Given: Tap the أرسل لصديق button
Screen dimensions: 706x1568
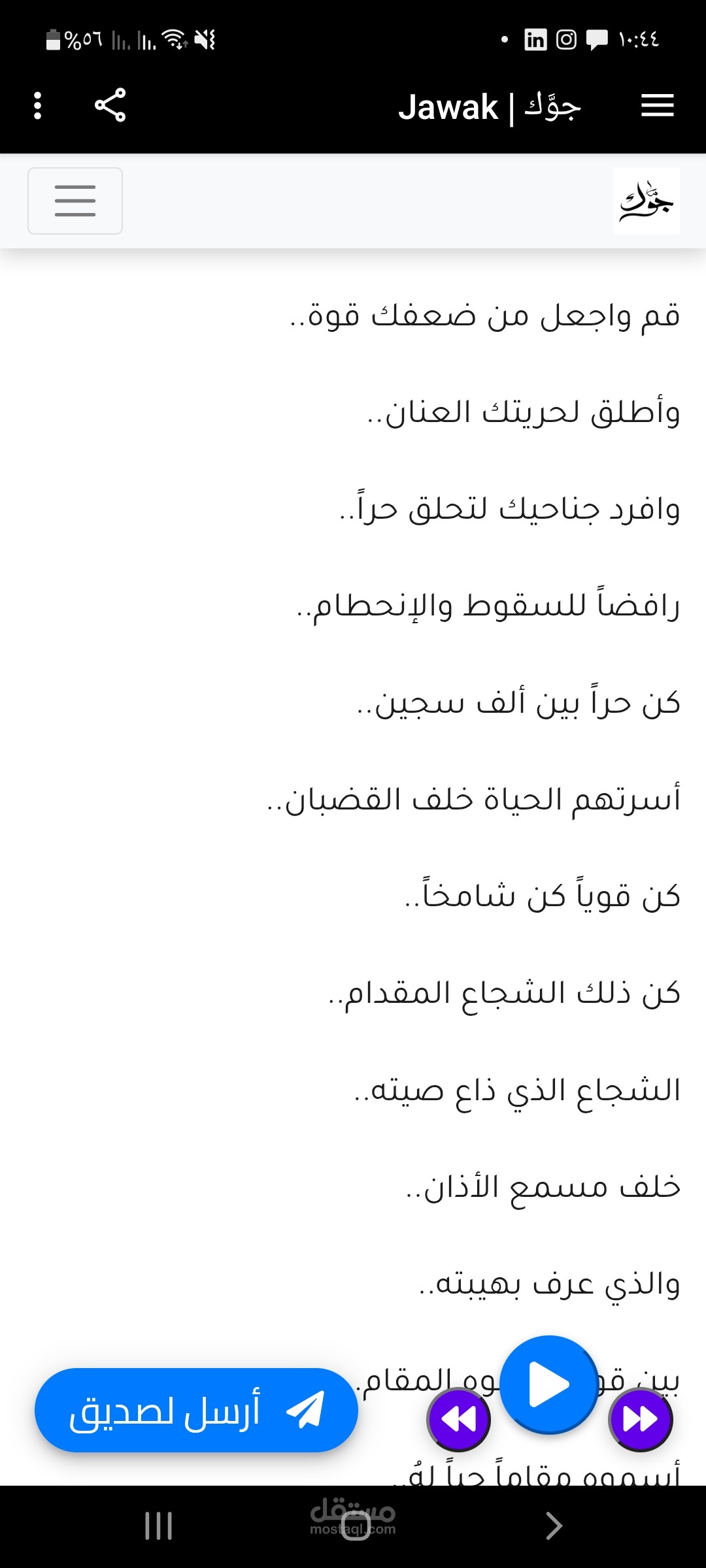Looking at the screenshot, I should (196, 1411).
